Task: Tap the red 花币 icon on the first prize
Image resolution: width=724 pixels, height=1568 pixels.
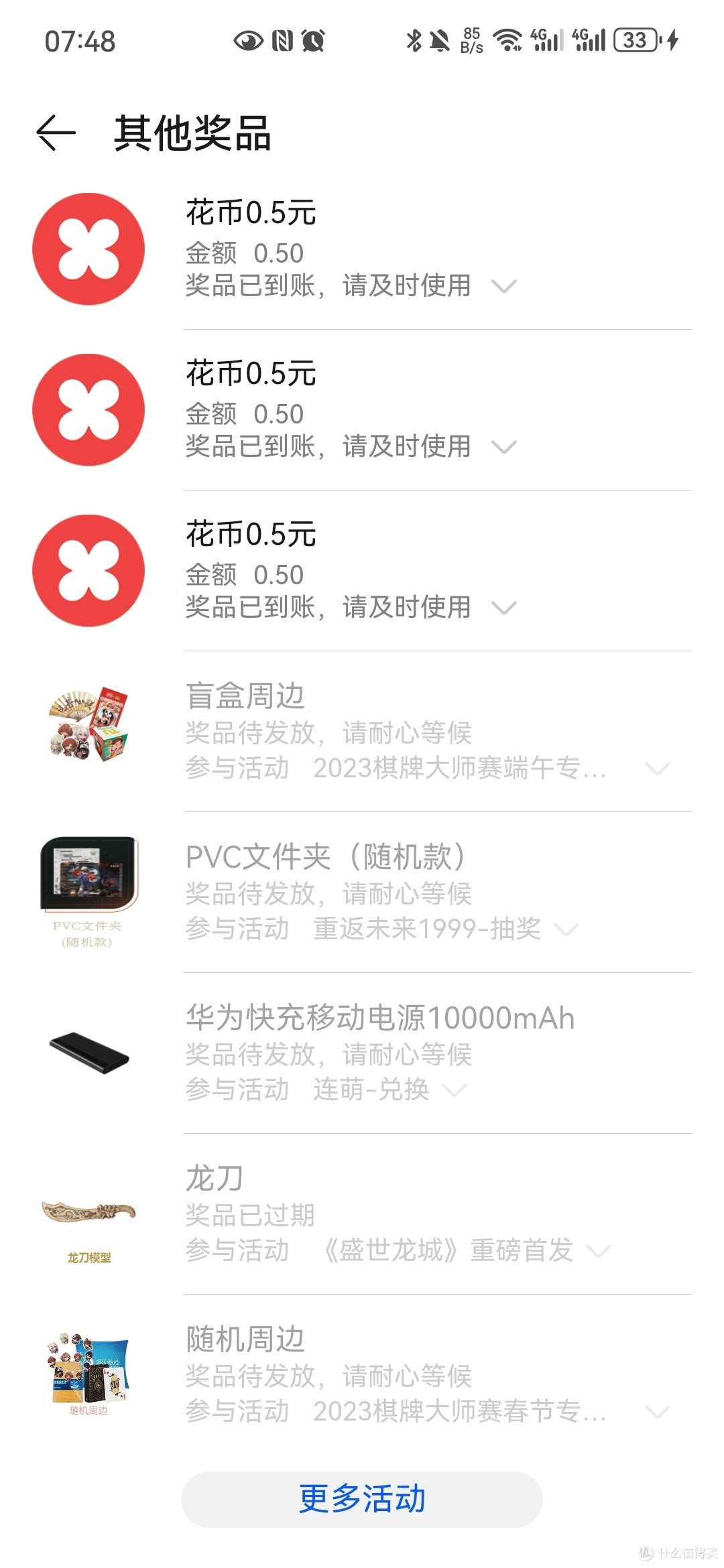Action: pyautogui.click(x=88, y=248)
